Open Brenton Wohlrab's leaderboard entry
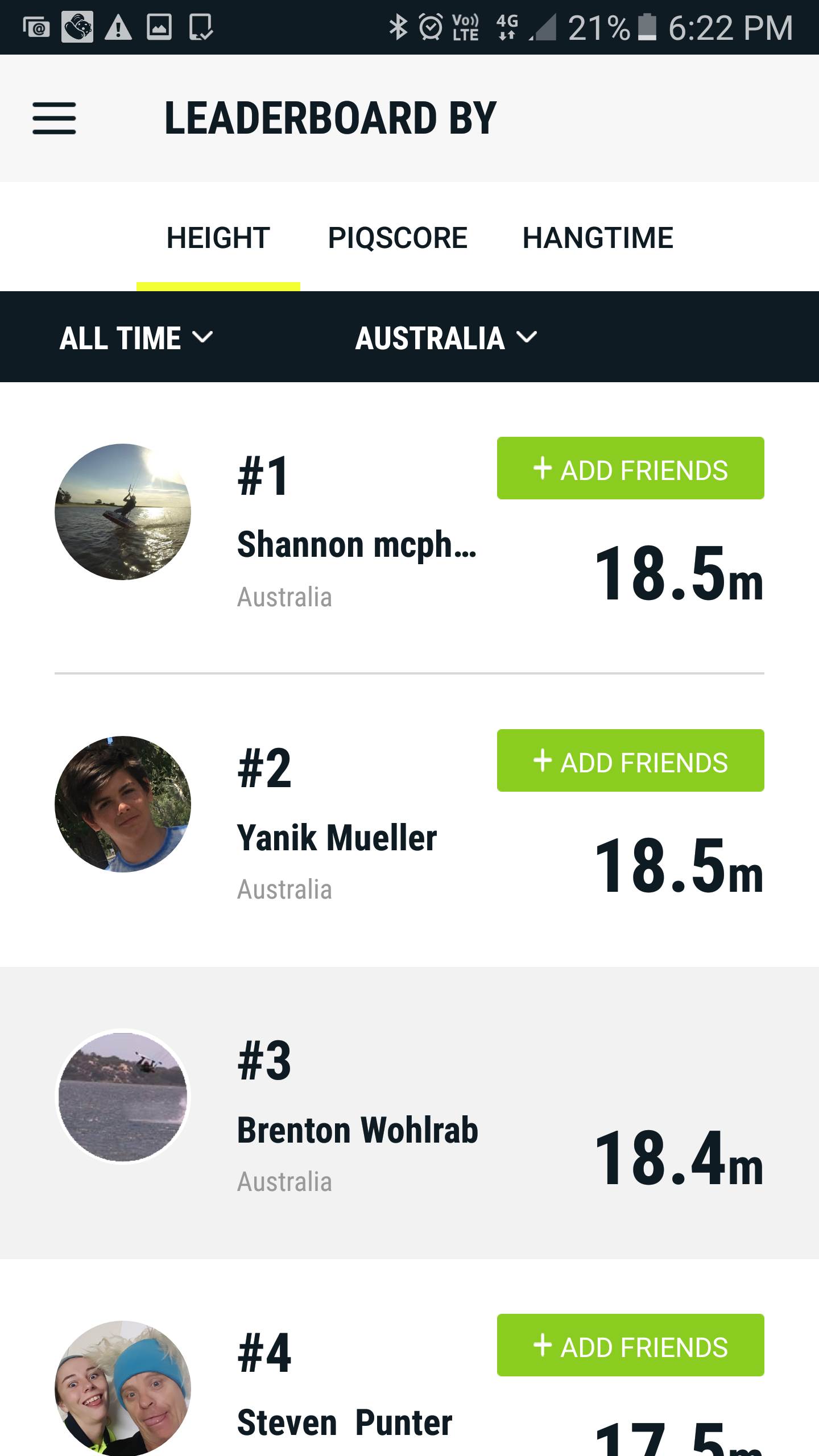Viewport: 819px width, 1456px height. [357, 1130]
